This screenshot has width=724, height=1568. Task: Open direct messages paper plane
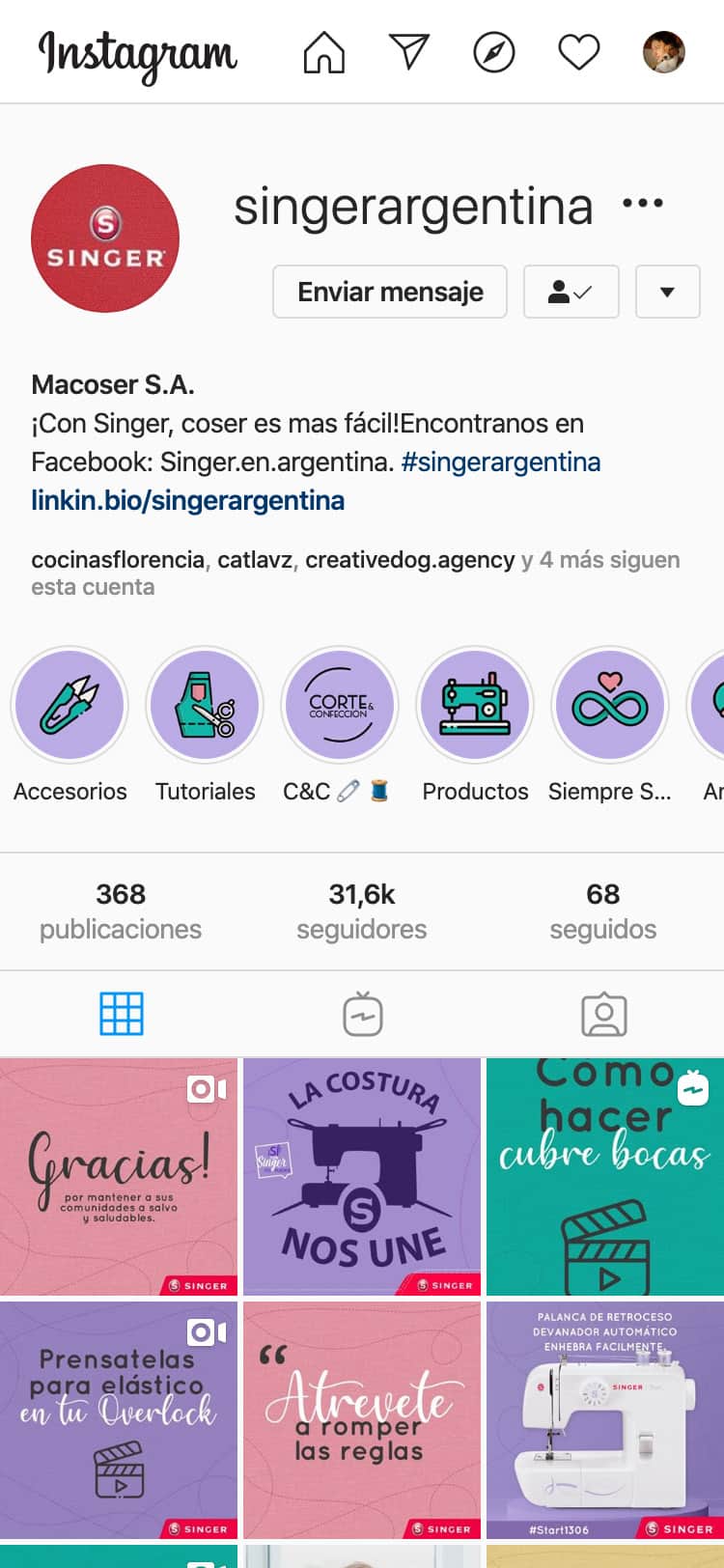point(408,52)
